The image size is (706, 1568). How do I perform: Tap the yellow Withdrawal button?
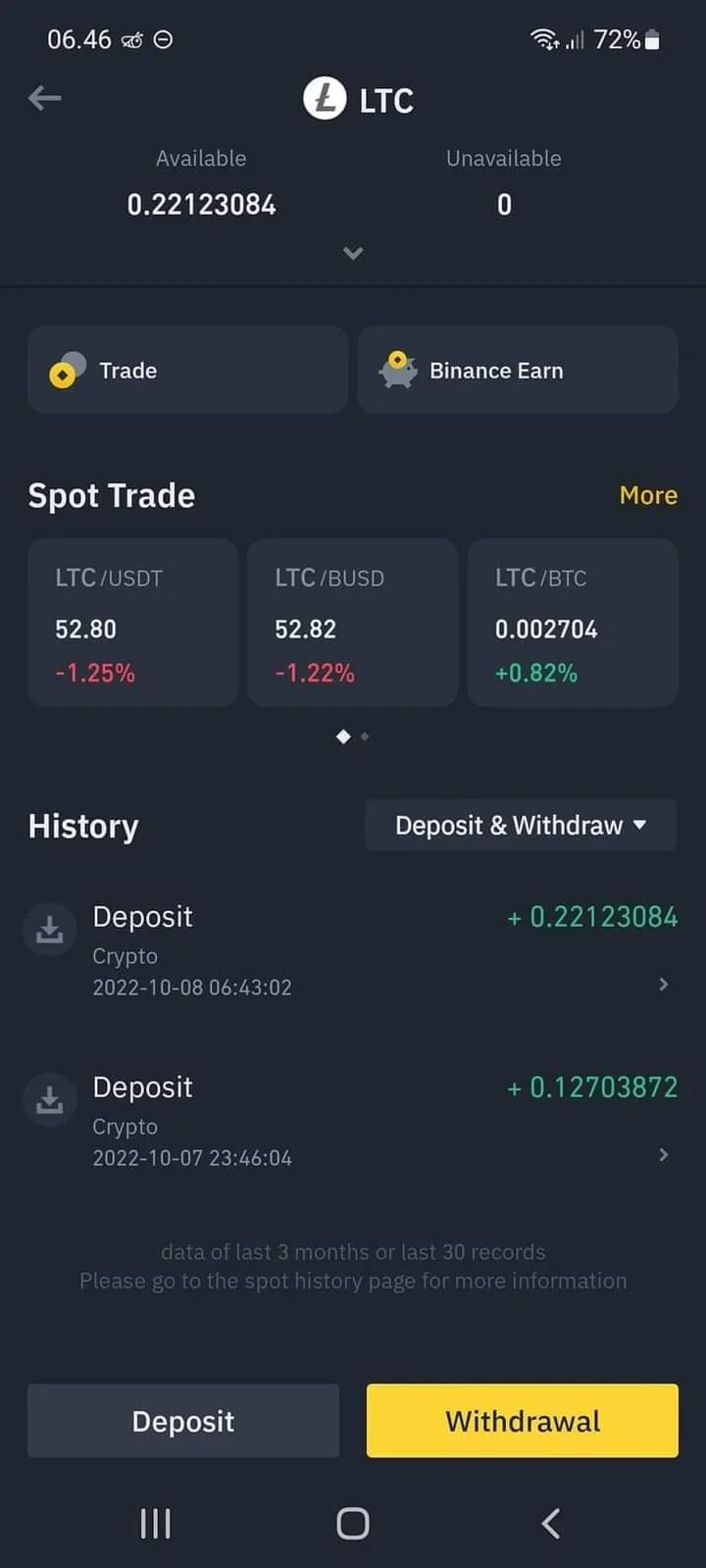coord(523,1421)
